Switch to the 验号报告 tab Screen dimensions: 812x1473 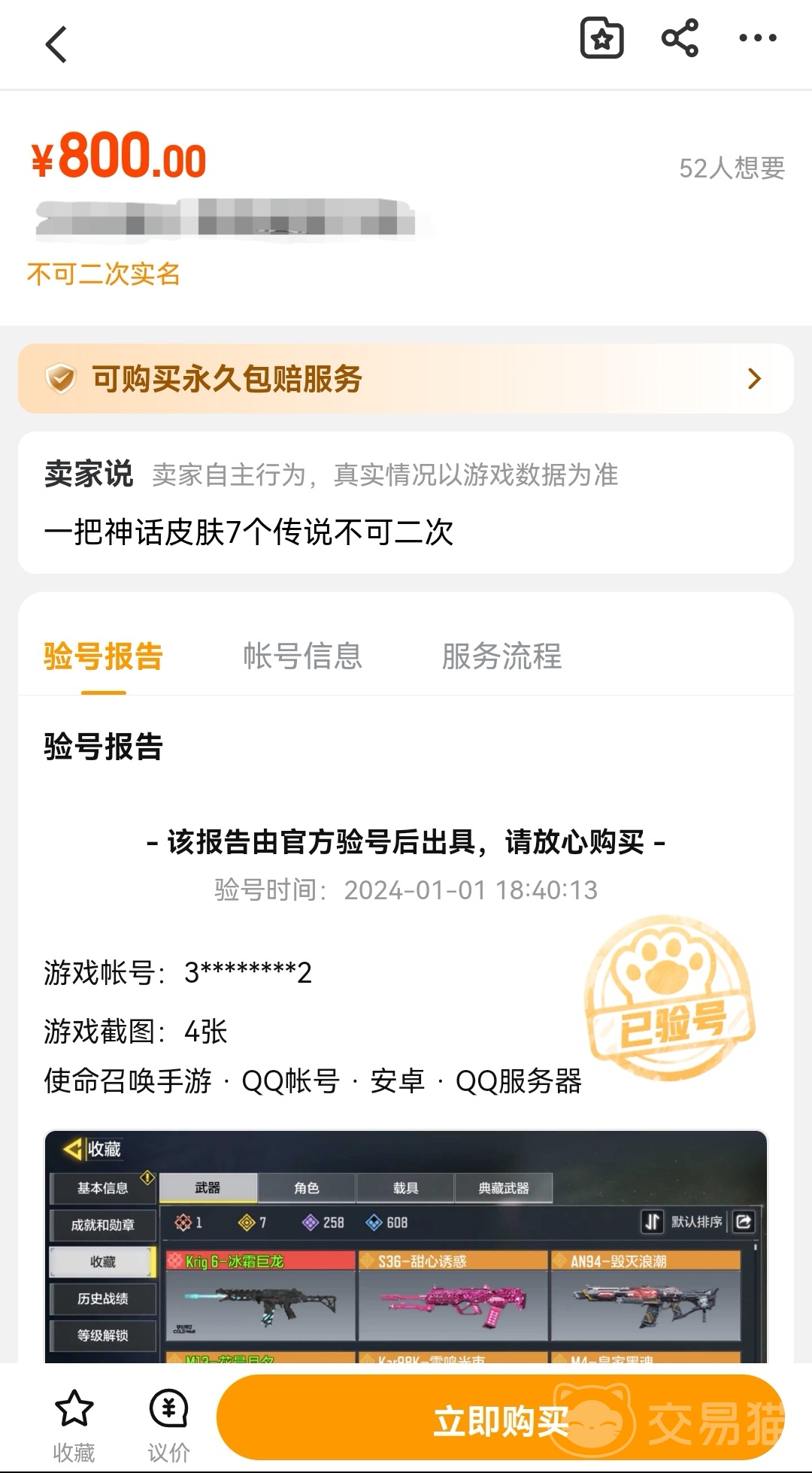pyautogui.click(x=104, y=656)
